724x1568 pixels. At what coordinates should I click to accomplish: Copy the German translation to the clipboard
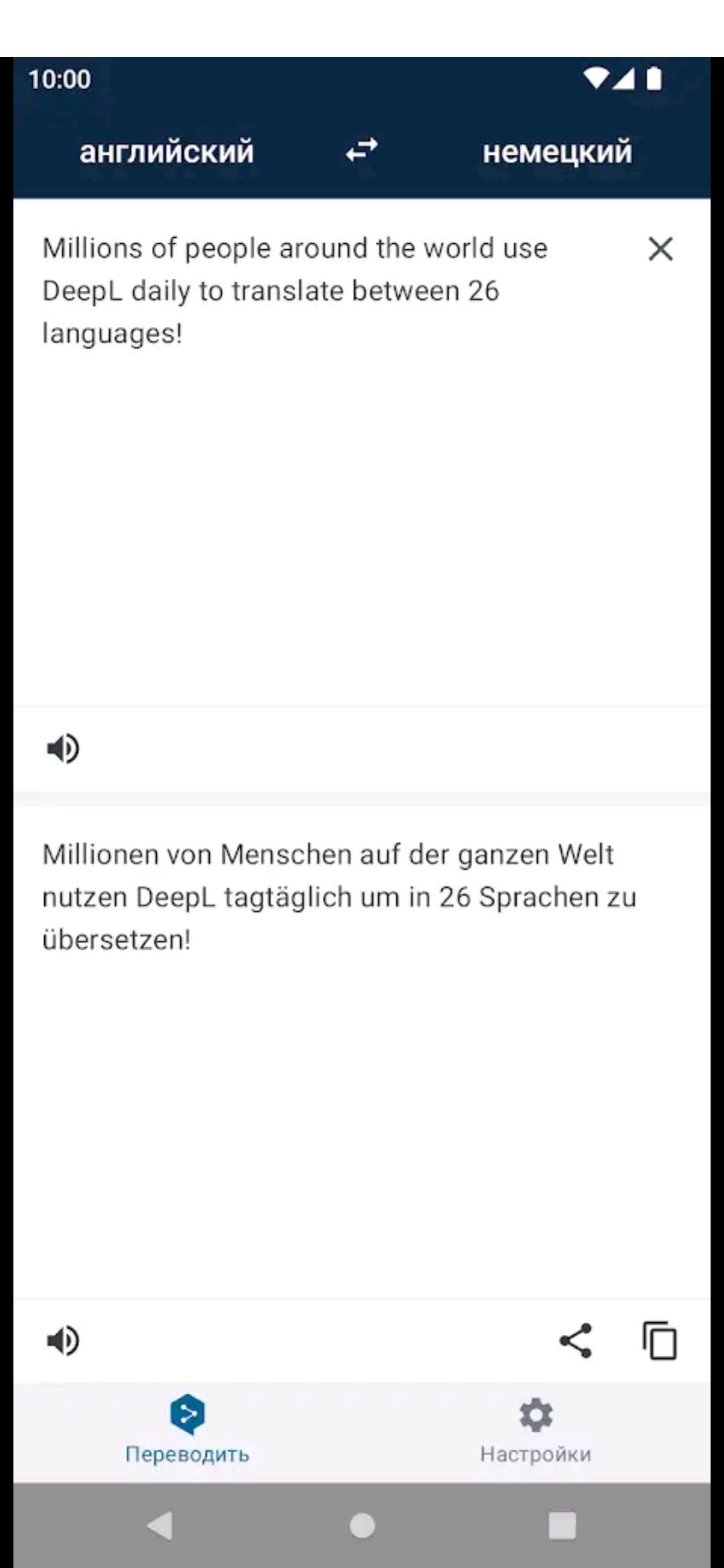660,1340
